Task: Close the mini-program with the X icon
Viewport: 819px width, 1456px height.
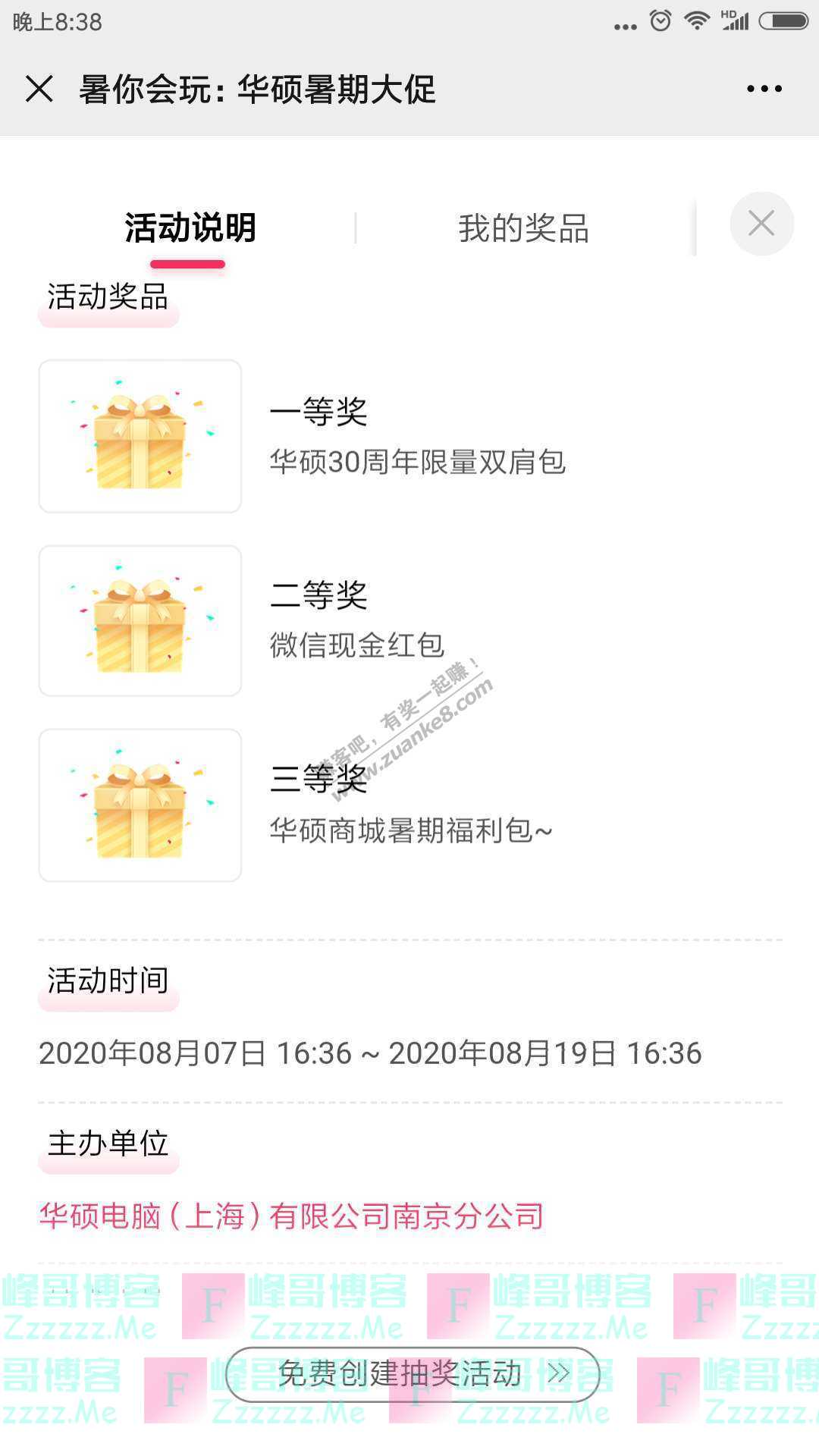Action: coord(39,89)
